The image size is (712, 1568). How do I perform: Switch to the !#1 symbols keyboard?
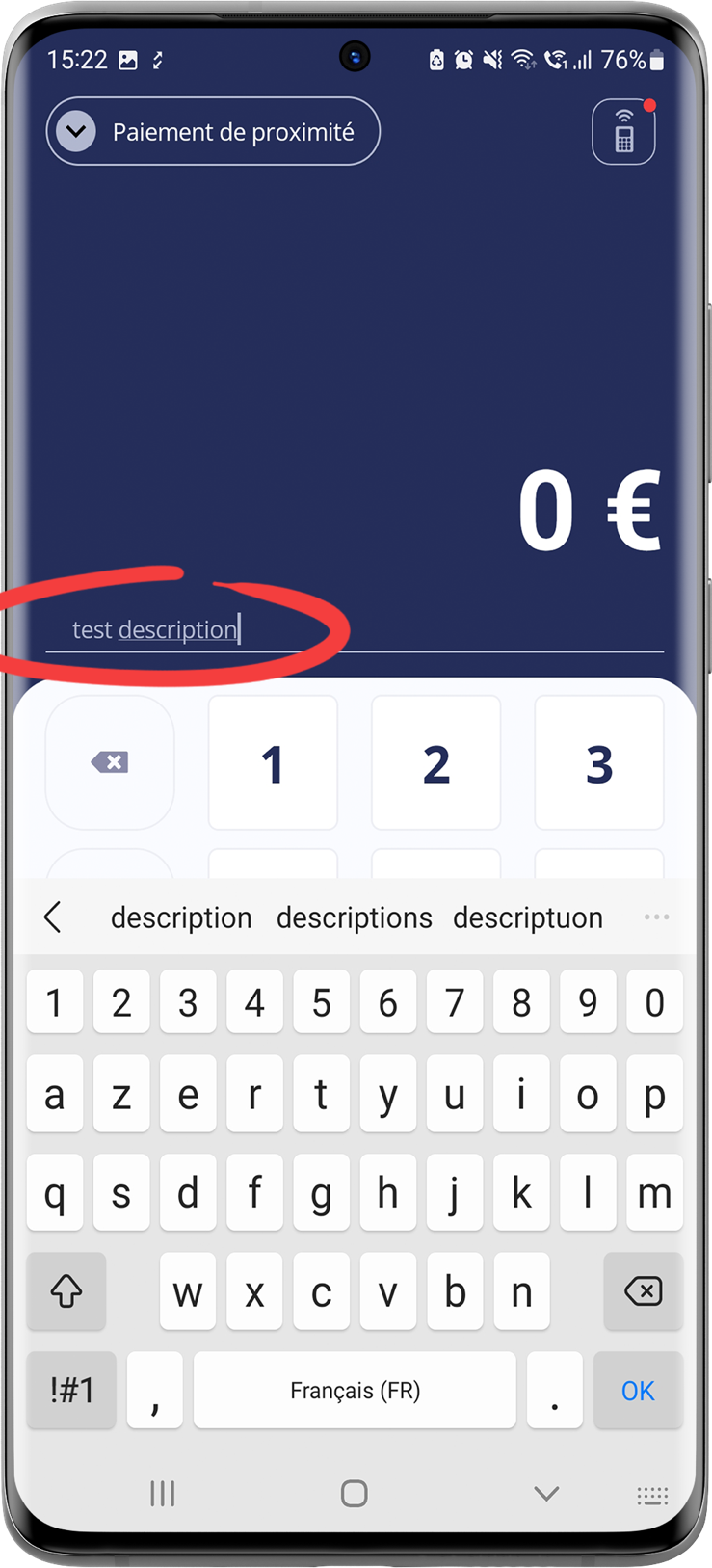tap(71, 1390)
